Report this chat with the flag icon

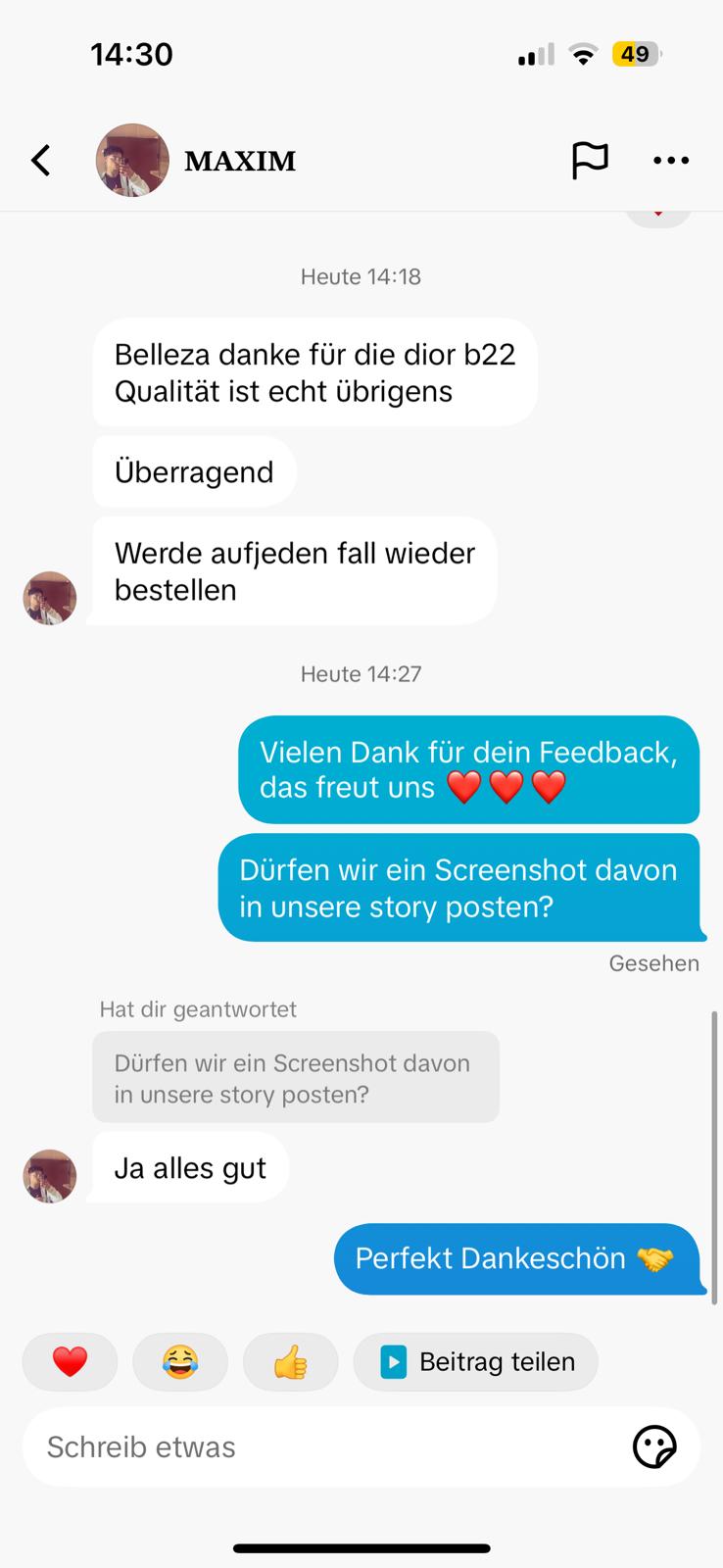590,160
